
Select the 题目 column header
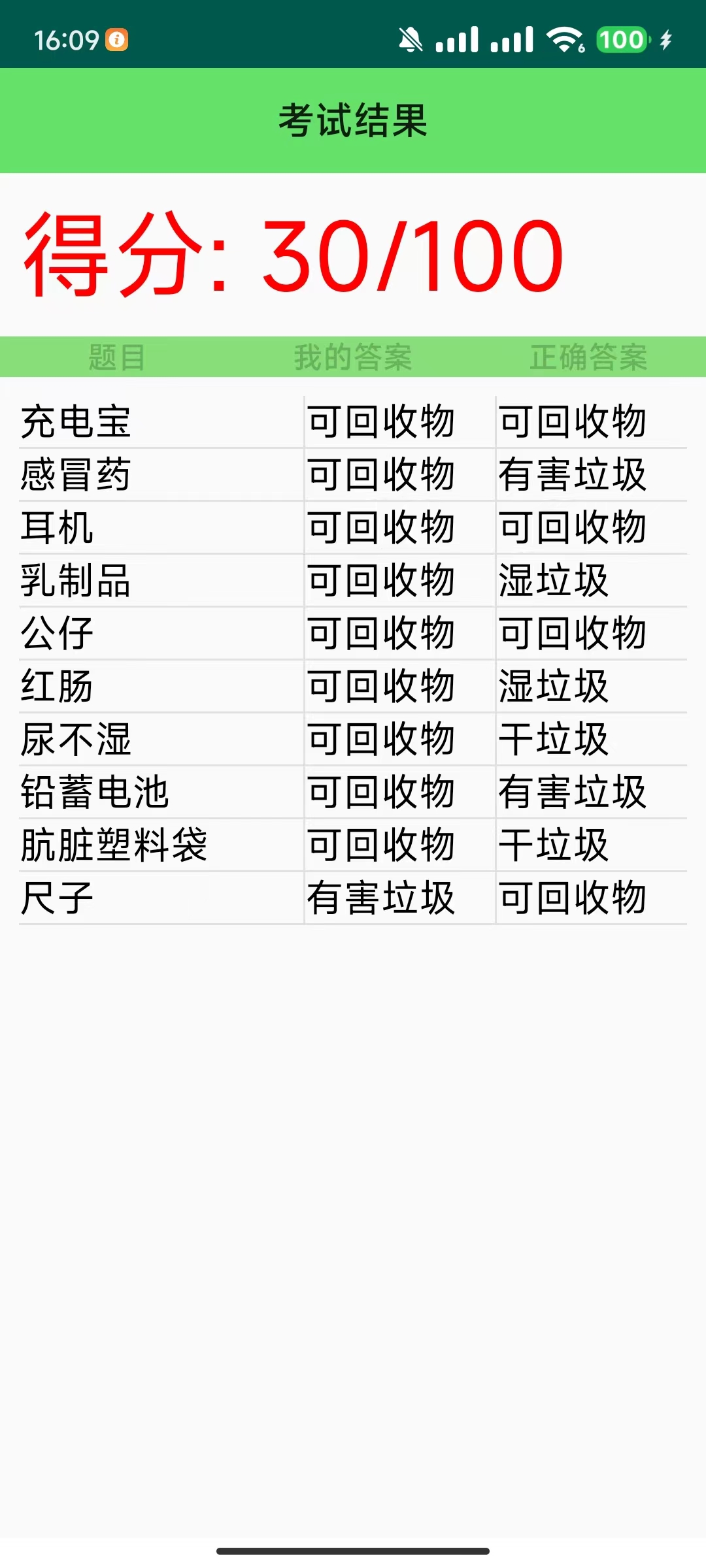(116, 356)
